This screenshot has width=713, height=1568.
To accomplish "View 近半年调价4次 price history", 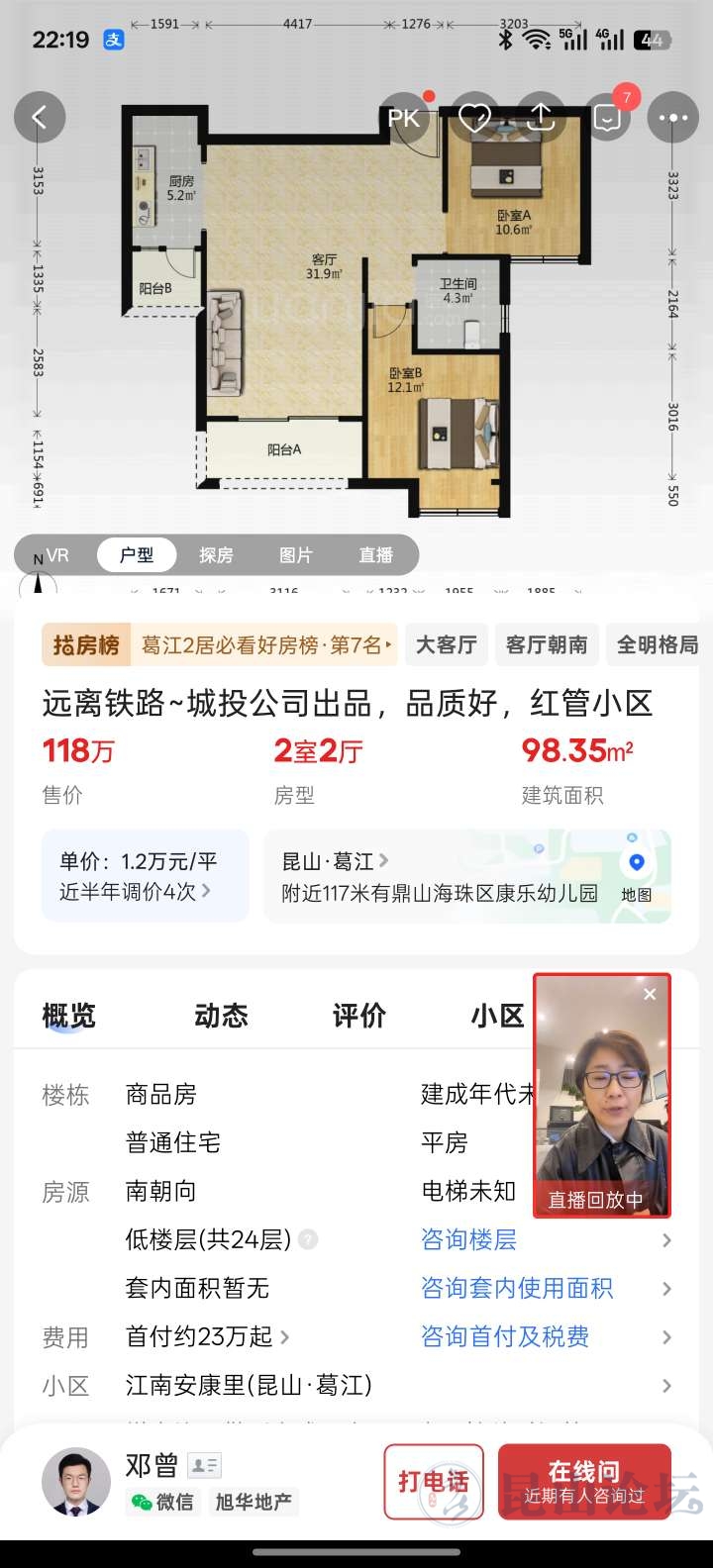I will 136,891.
